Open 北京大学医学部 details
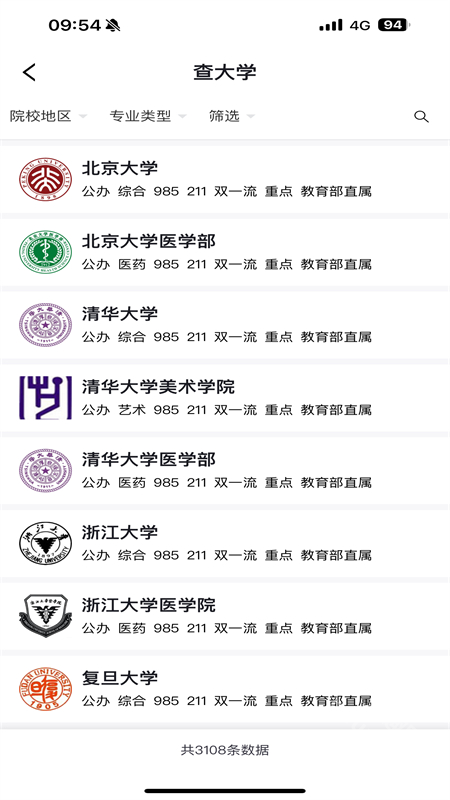This screenshot has height=800, width=450. click(x=225, y=252)
